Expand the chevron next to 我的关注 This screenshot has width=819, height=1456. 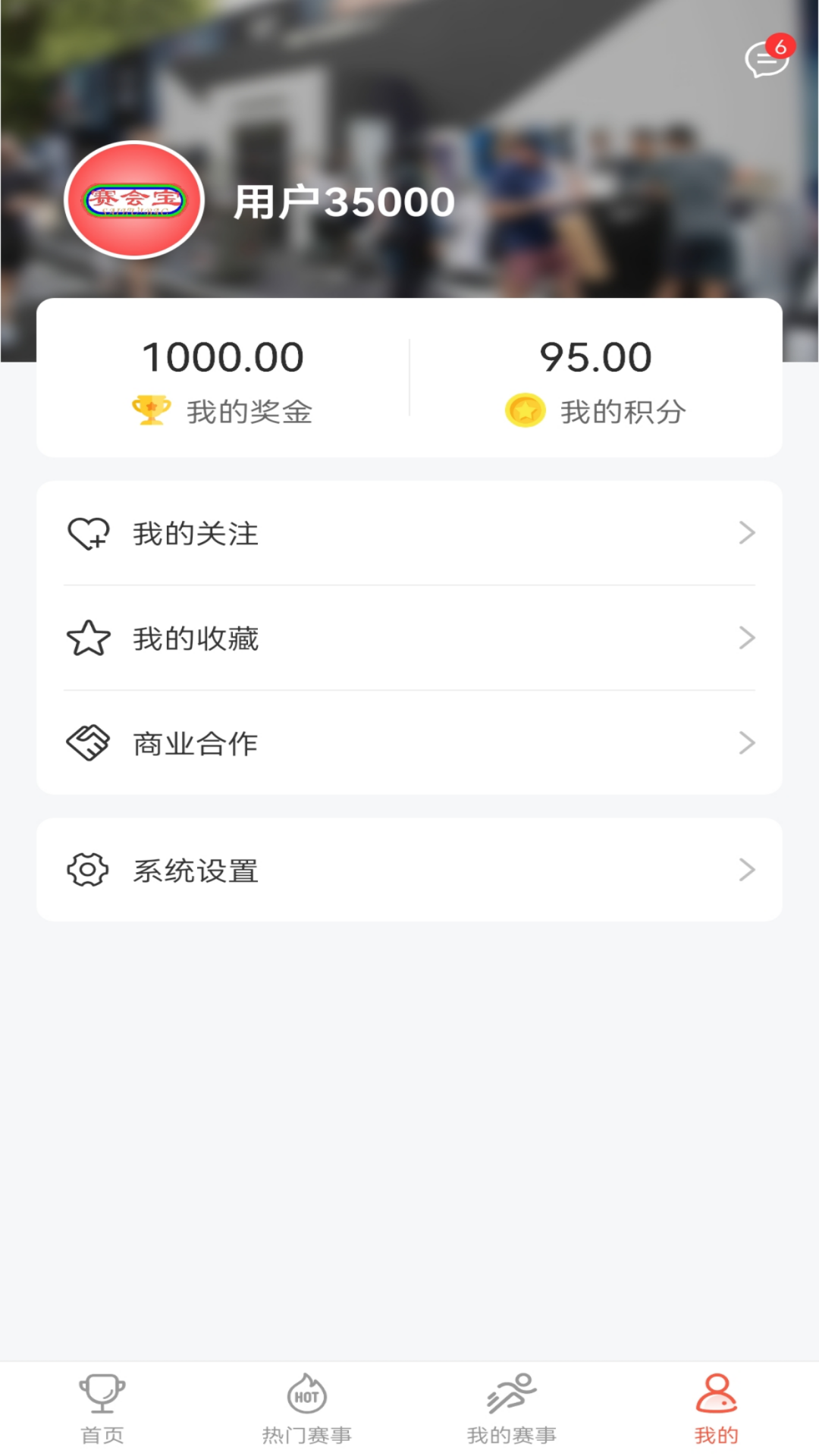[747, 533]
